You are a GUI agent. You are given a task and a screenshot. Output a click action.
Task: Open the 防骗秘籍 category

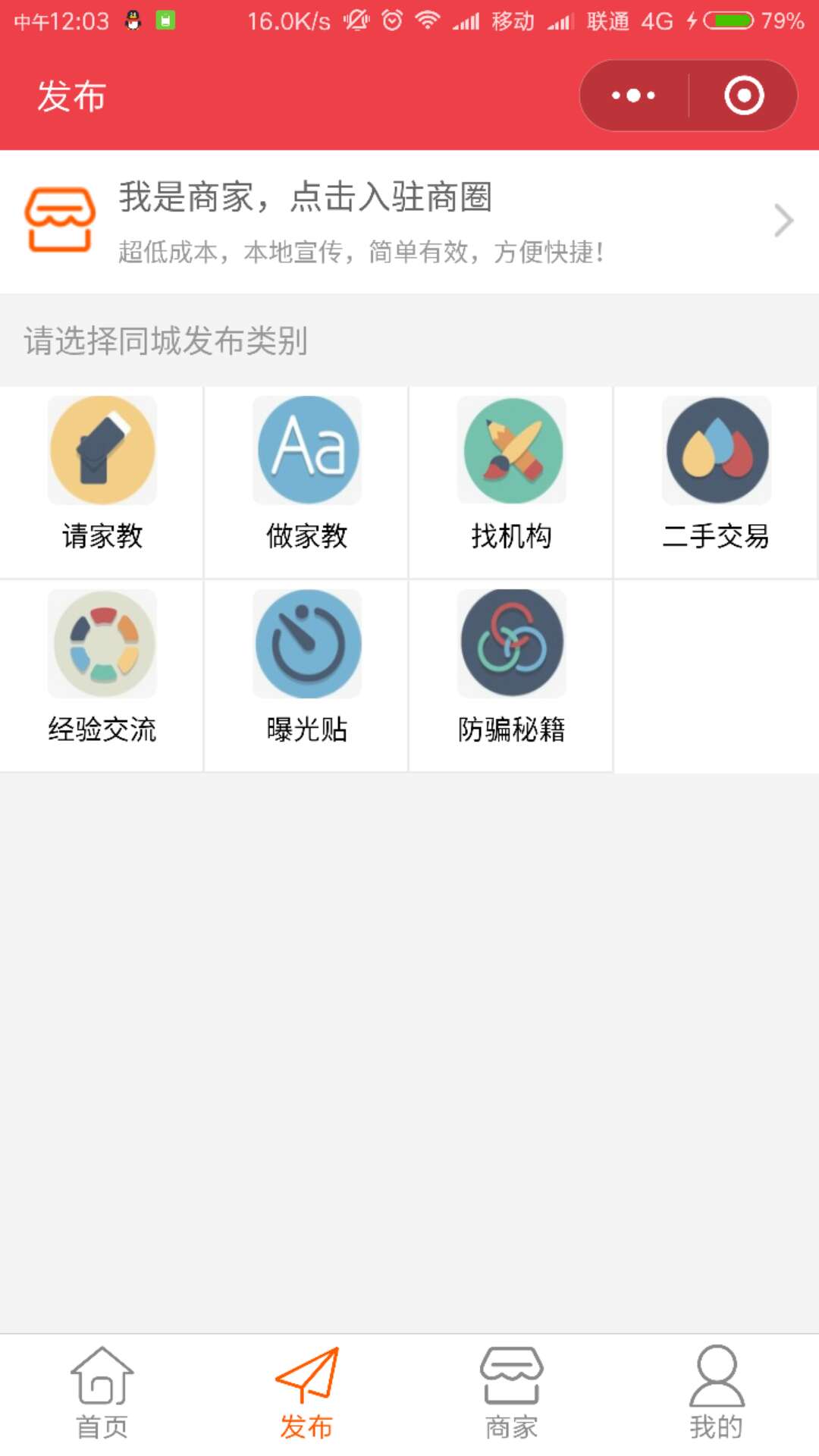[511, 676]
